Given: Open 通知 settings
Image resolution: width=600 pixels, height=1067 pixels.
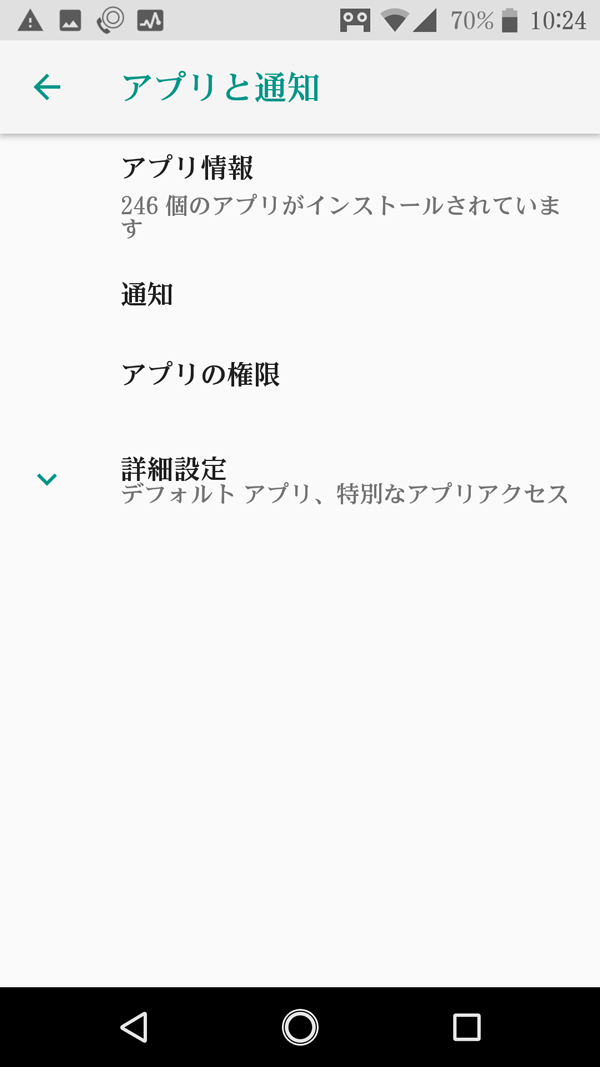Looking at the screenshot, I should coord(300,295).
